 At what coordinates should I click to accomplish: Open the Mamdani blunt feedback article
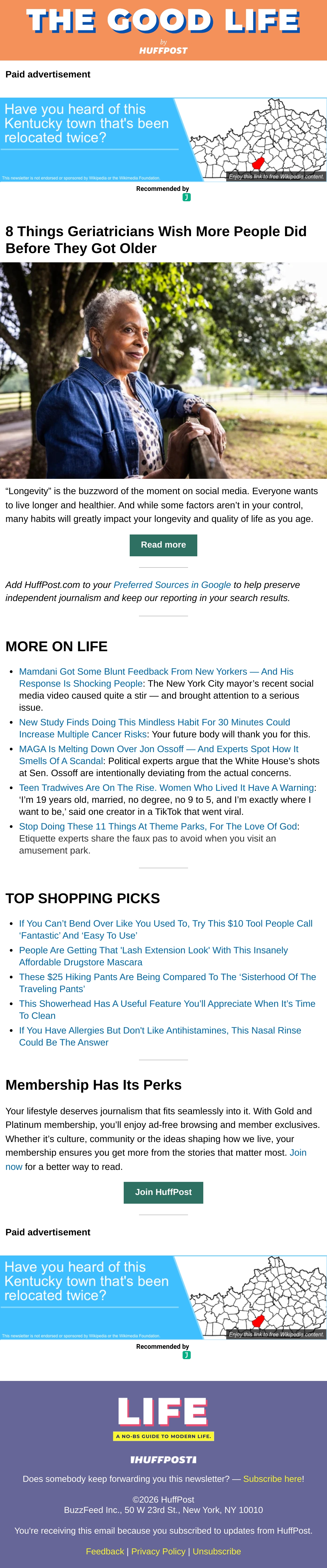pos(156,677)
